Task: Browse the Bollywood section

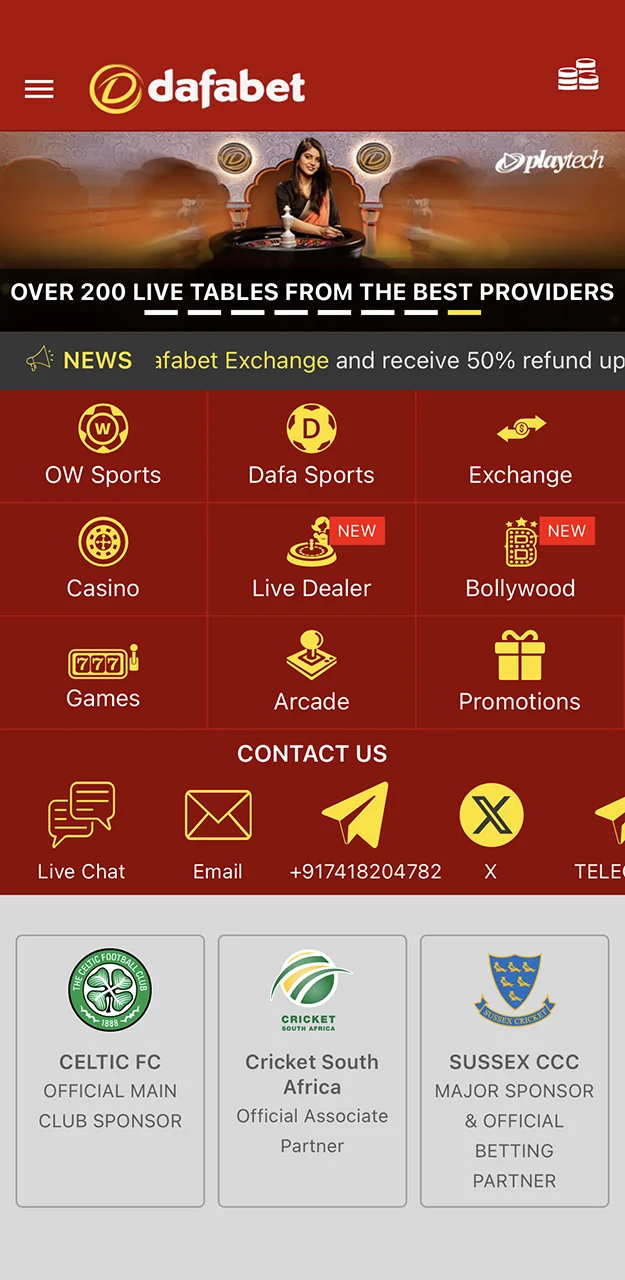Action: click(x=520, y=559)
